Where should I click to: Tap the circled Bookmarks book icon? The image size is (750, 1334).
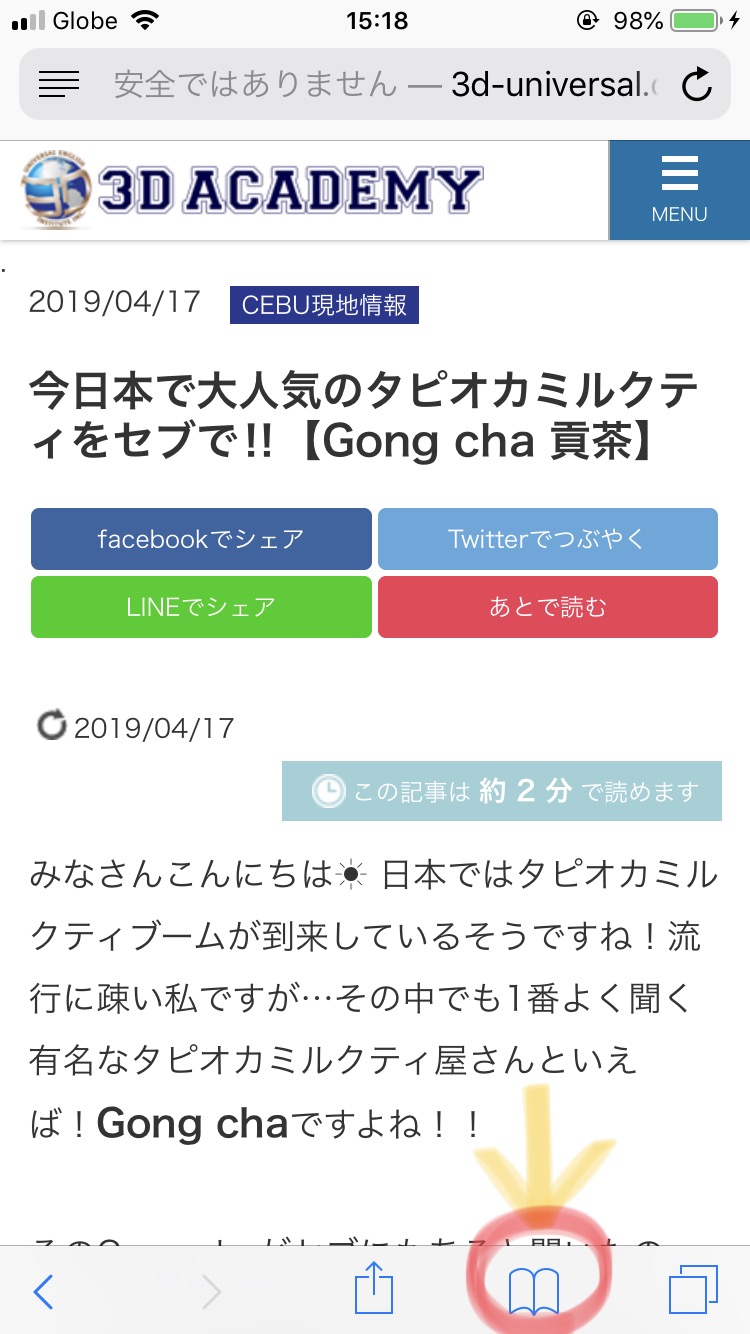click(536, 1291)
